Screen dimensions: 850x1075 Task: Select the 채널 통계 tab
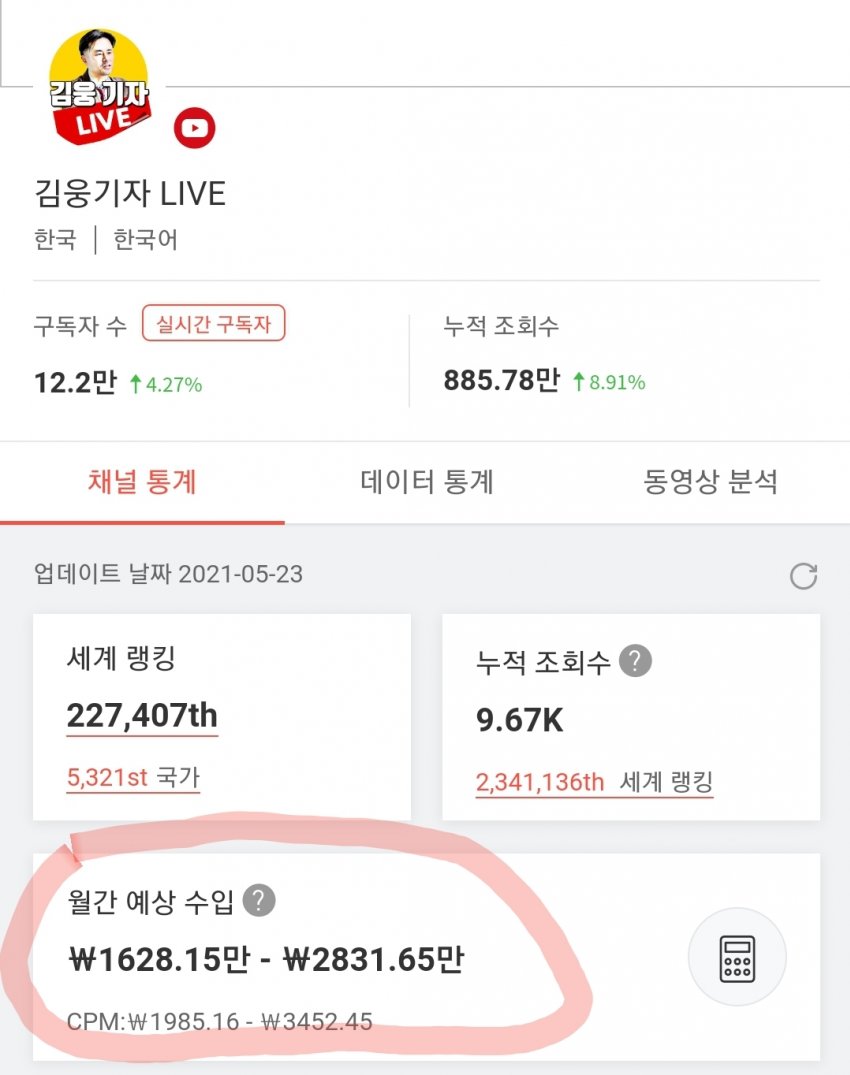pyautogui.click(x=142, y=482)
